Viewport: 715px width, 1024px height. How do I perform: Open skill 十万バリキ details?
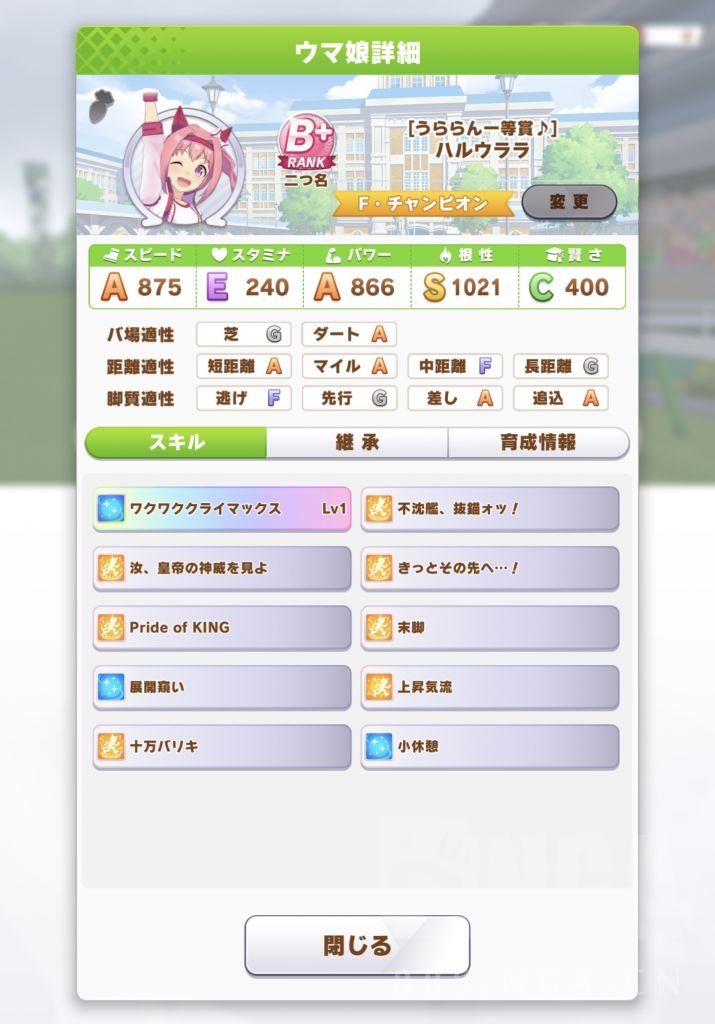point(222,746)
